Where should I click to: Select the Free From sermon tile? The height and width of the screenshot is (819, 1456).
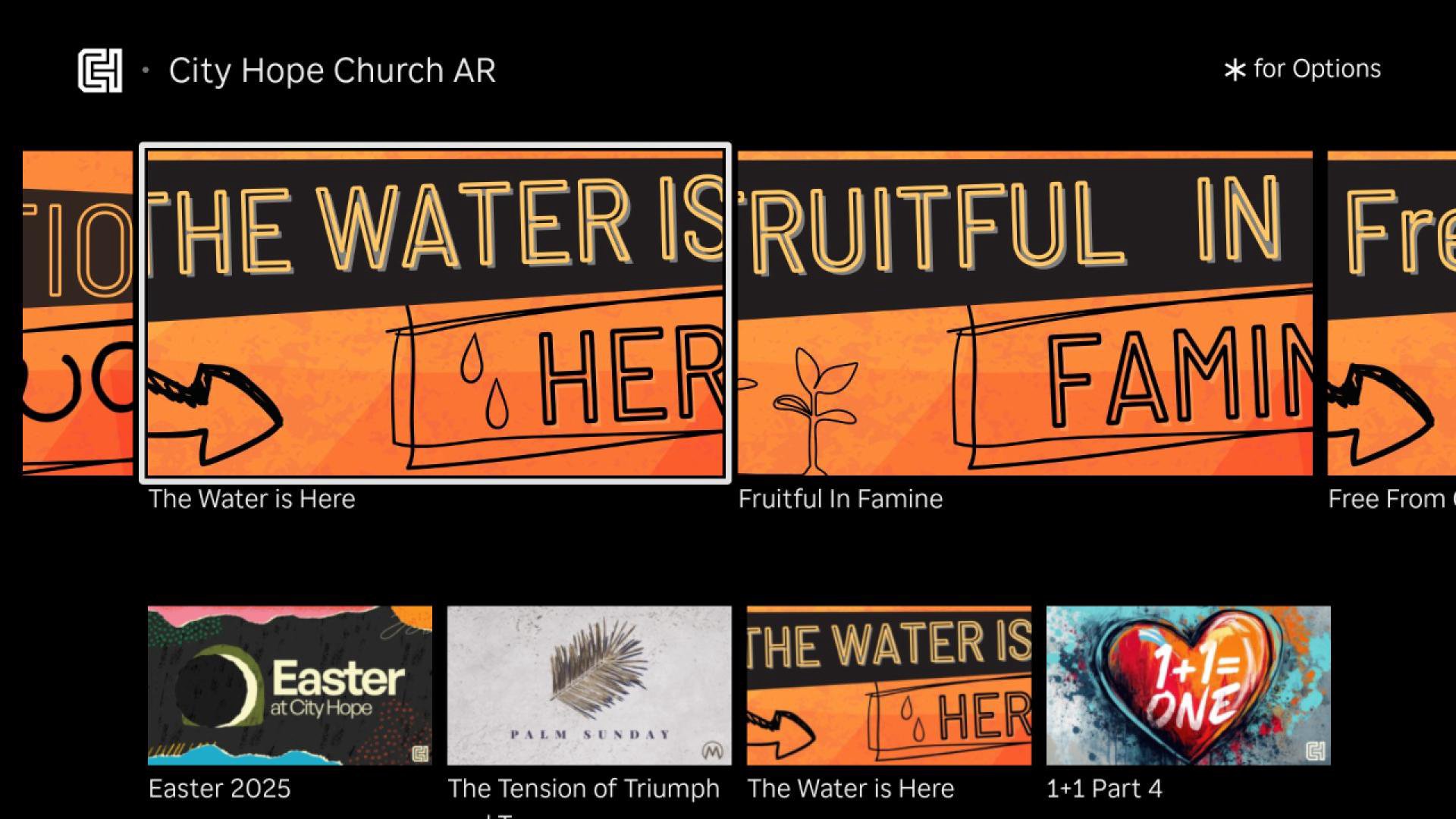[1392, 312]
